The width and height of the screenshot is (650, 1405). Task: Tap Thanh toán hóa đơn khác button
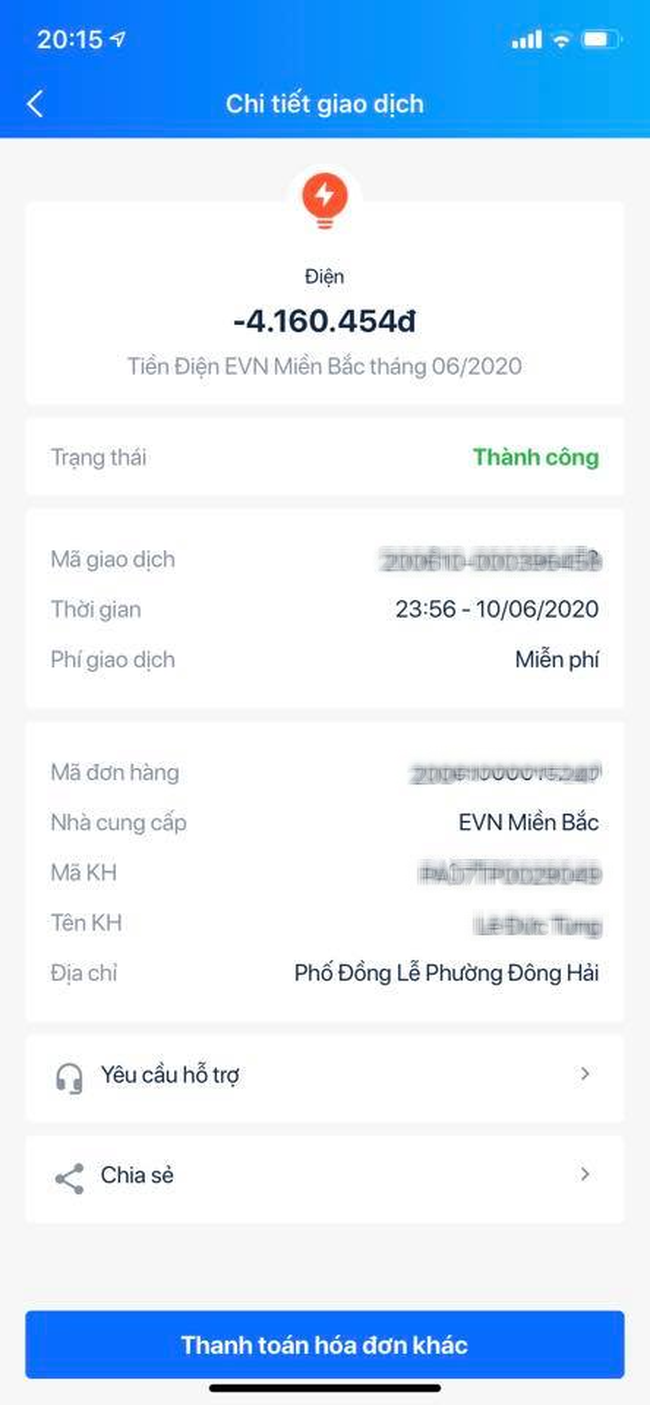324,1345
